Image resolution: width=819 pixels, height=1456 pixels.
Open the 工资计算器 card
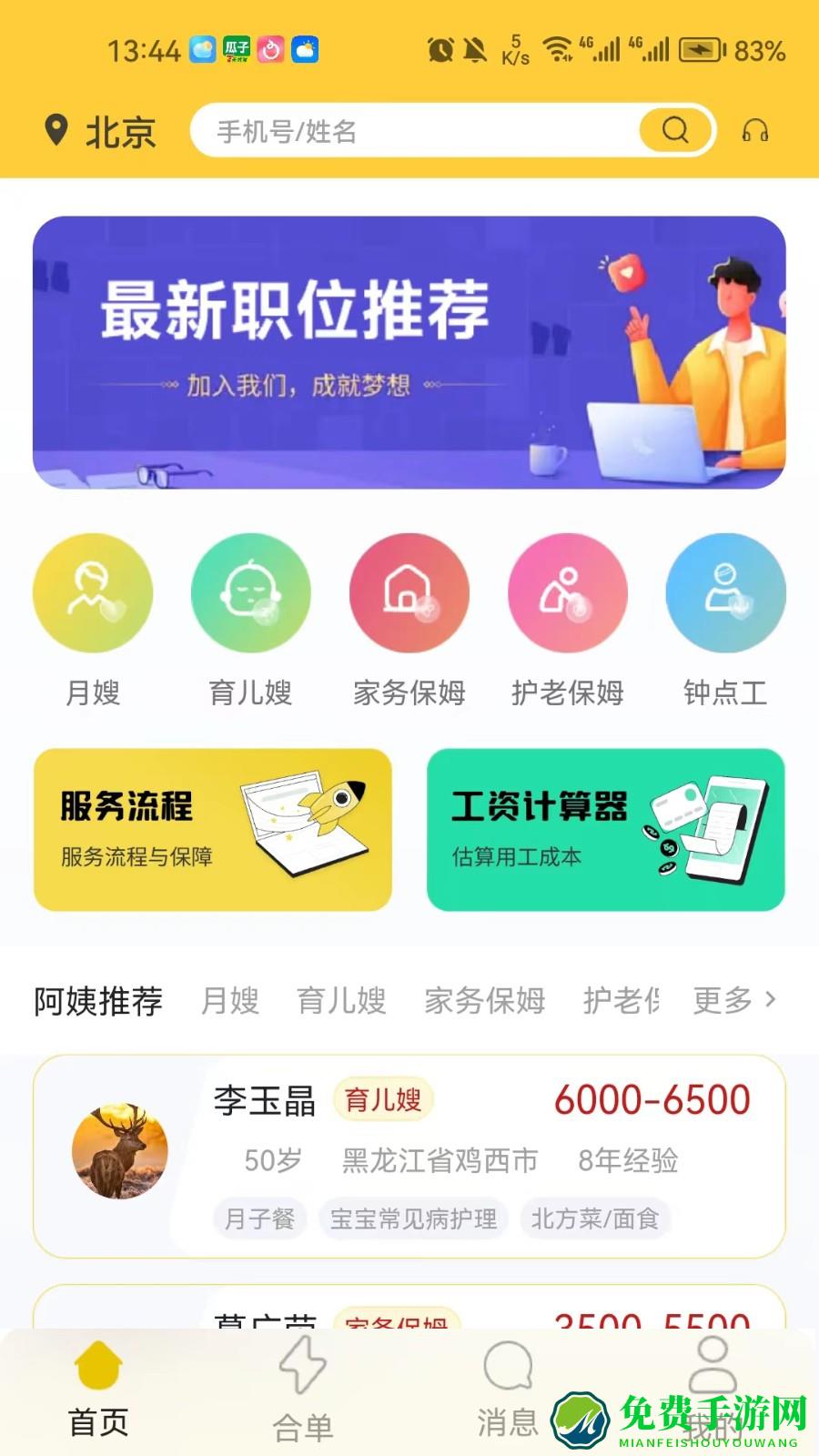click(605, 829)
